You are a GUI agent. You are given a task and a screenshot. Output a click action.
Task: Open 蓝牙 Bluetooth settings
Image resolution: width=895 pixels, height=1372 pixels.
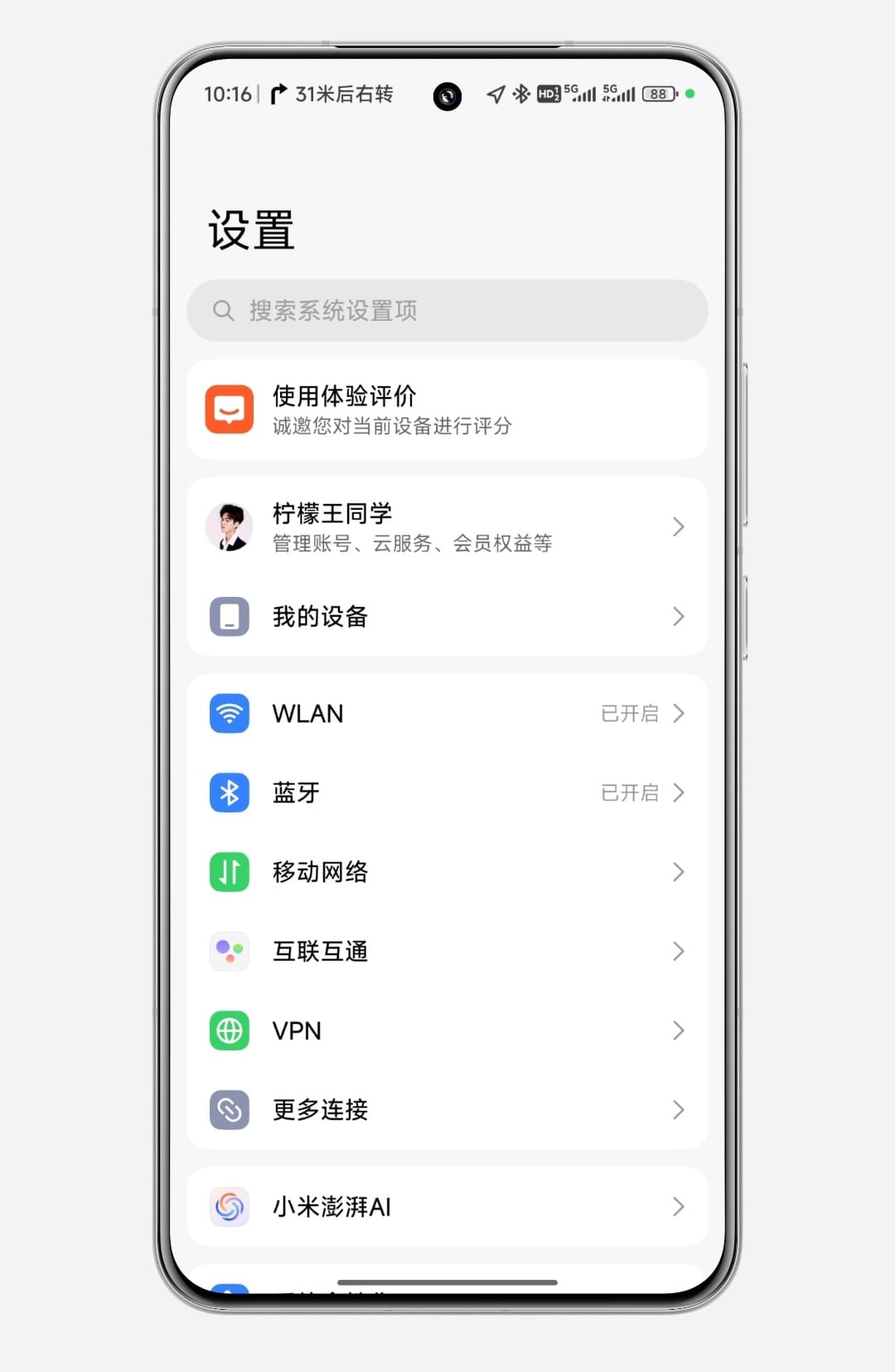tap(447, 793)
